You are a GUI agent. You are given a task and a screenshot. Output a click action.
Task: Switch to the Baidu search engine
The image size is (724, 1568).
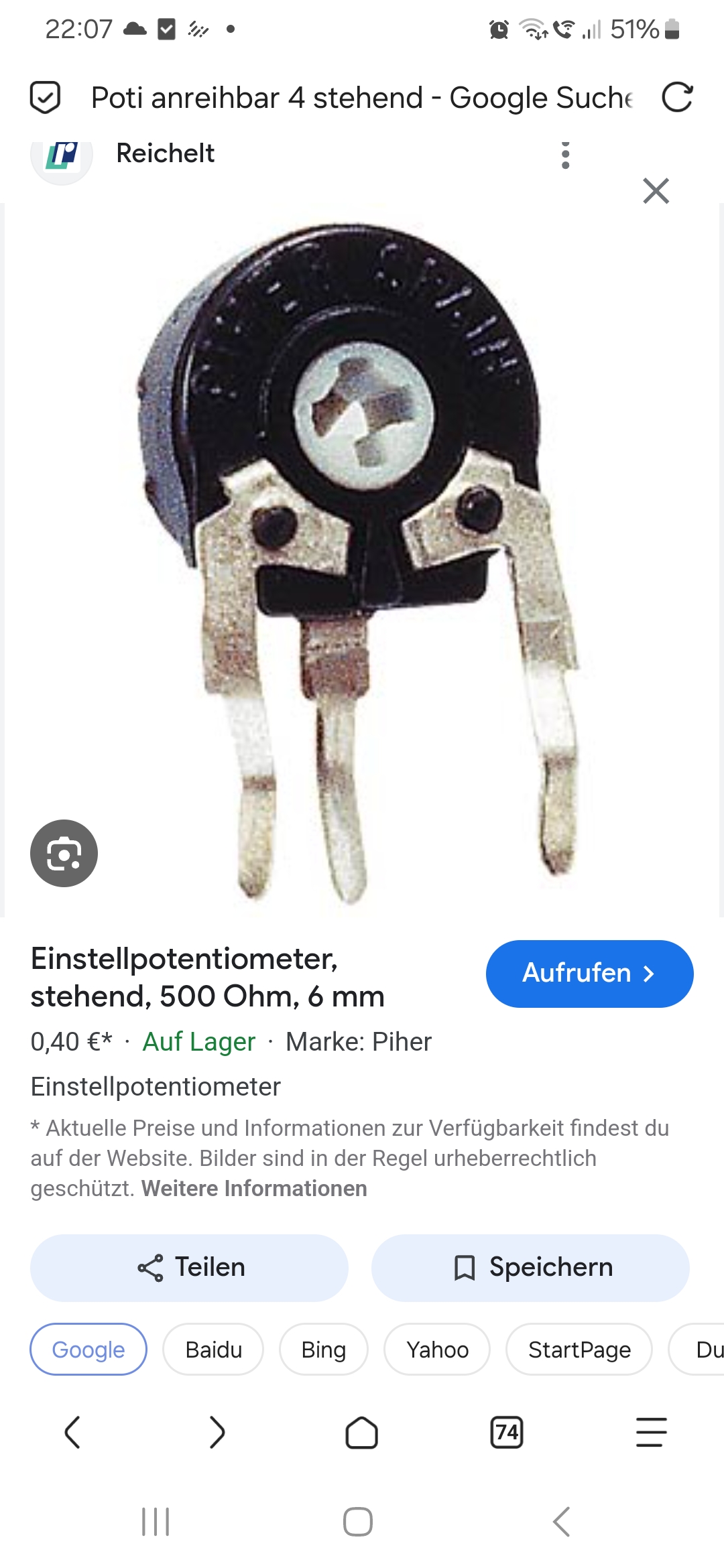click(x=213, y=1350)
